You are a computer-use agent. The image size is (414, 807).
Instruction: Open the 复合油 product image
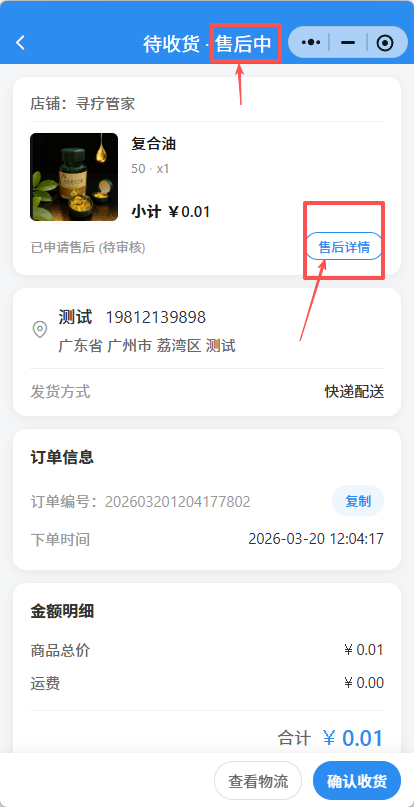[74, 177]
